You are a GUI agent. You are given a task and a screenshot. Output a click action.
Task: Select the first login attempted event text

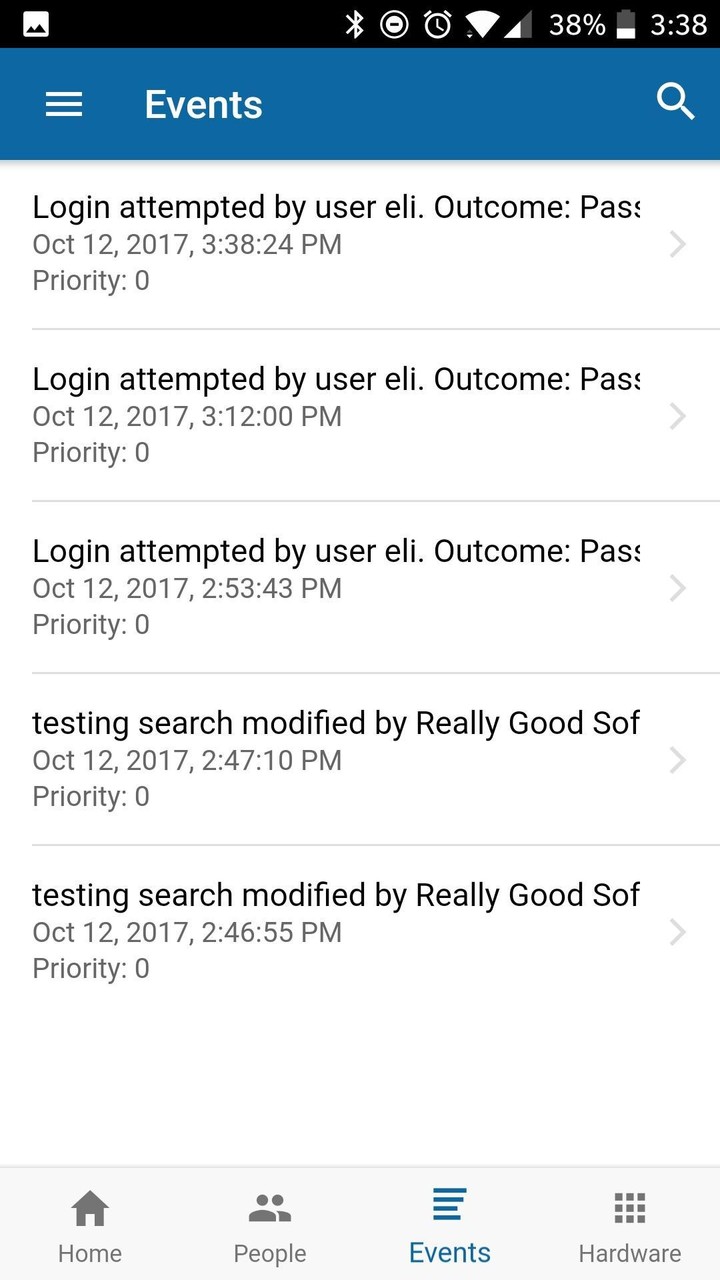336,206
